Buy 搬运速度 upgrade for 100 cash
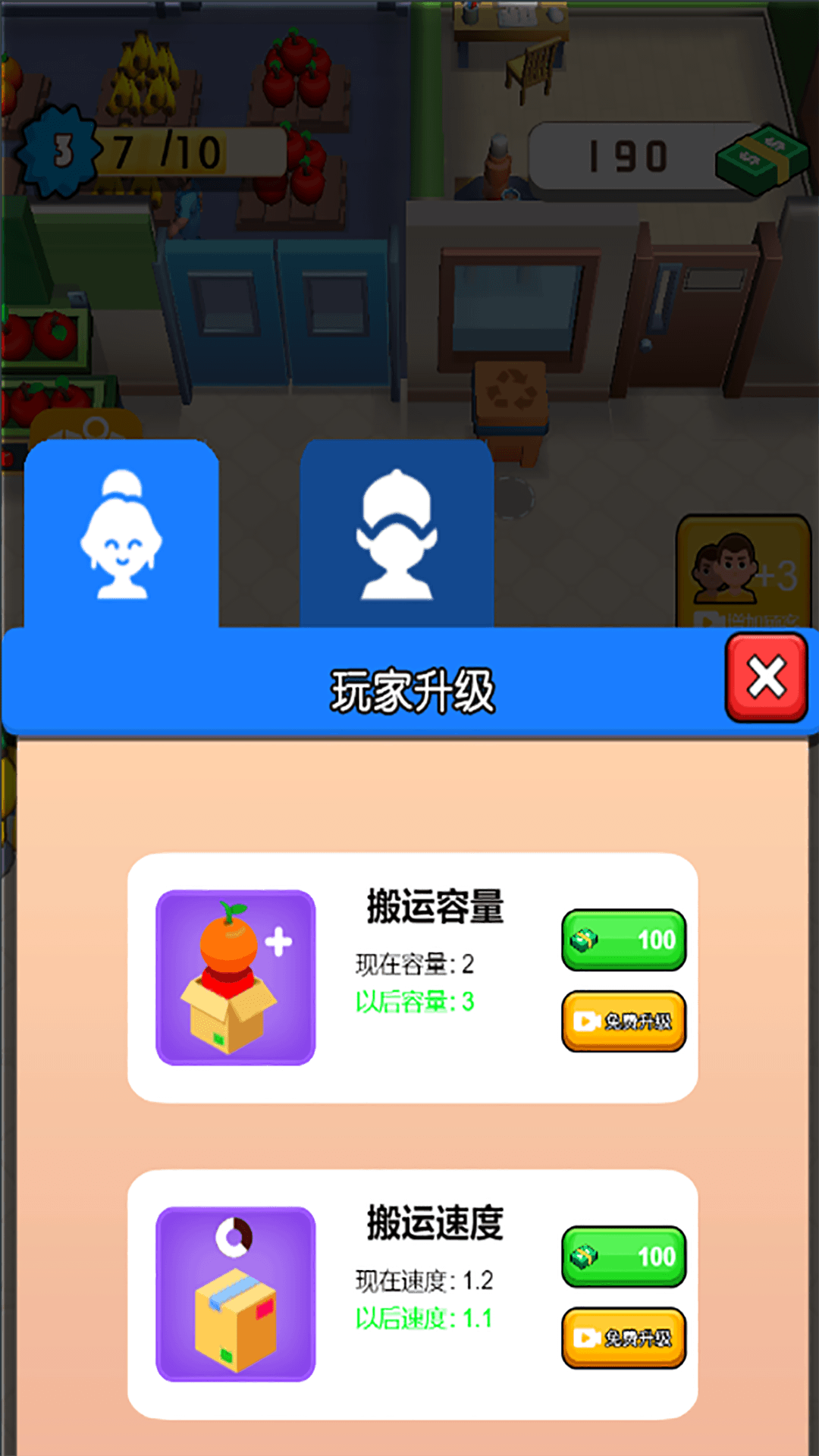Screen dimensions: 819x1456 [623, 1257]
